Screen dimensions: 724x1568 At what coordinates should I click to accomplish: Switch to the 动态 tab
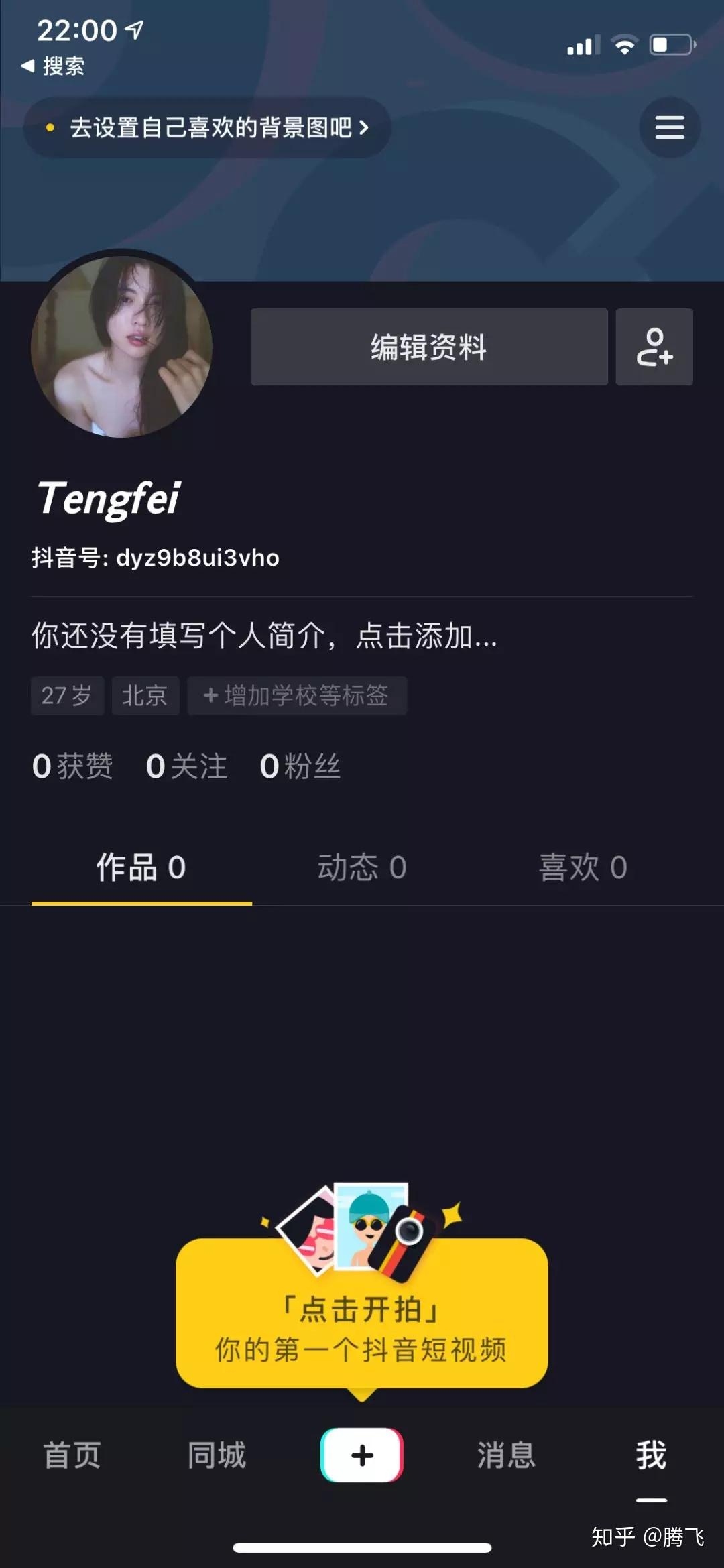click(x=361, y=866)
